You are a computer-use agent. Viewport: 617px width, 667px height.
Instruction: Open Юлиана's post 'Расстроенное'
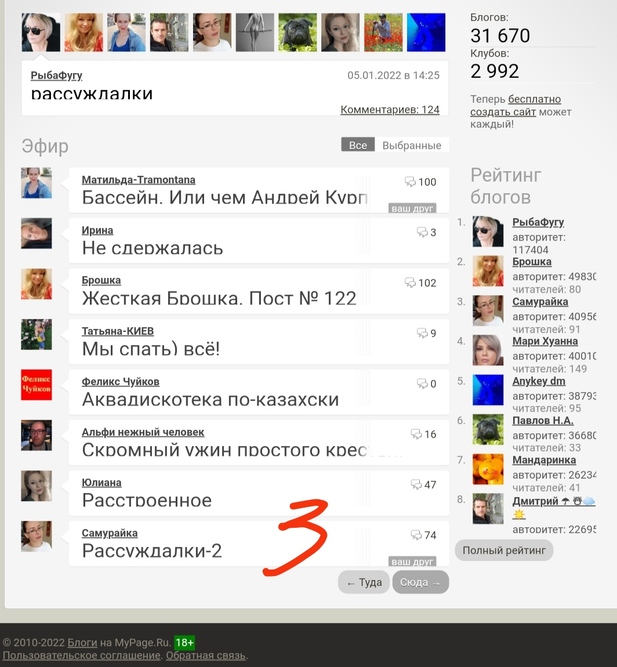tap(146, 500)
